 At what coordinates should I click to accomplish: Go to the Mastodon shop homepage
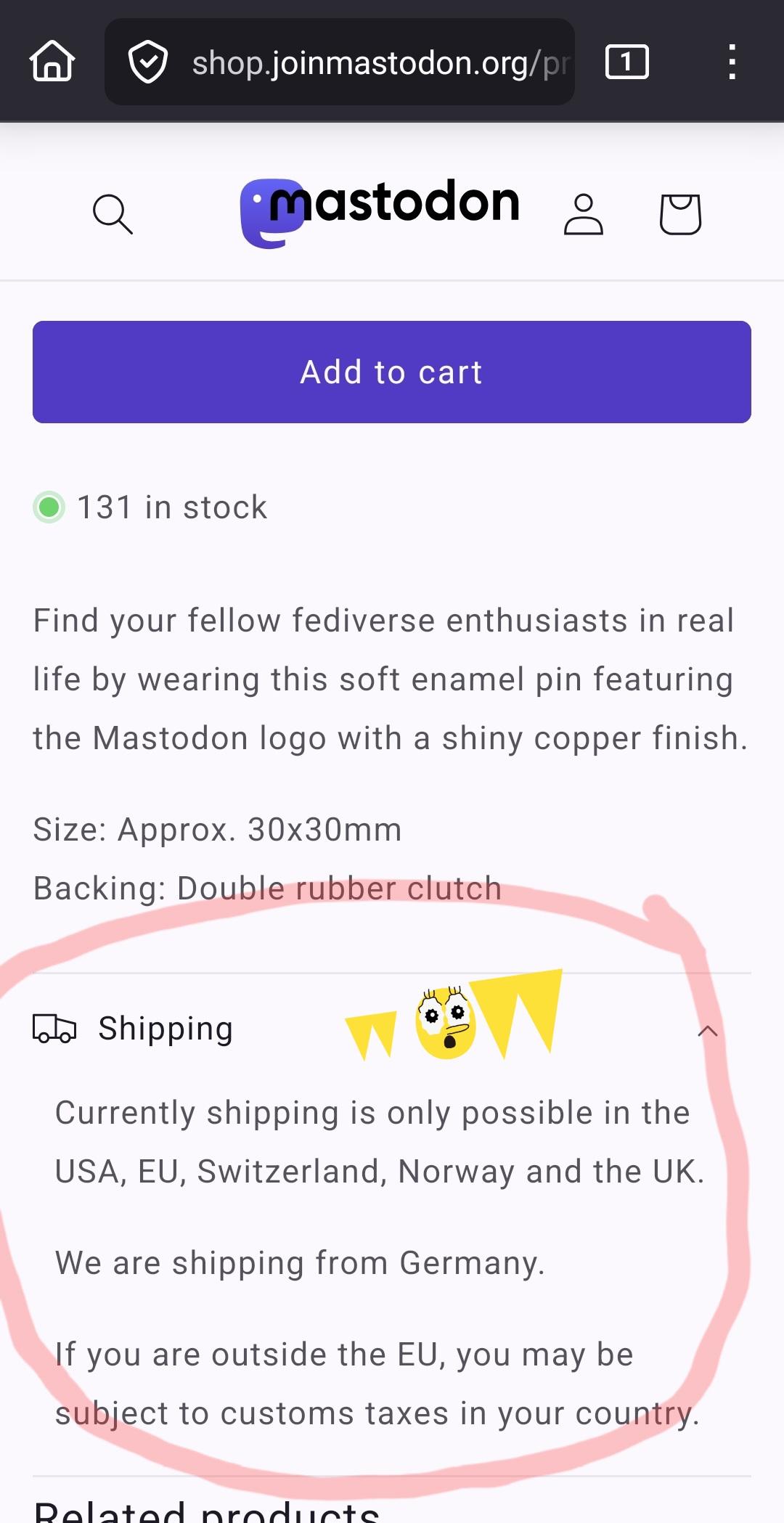[380, 211]
